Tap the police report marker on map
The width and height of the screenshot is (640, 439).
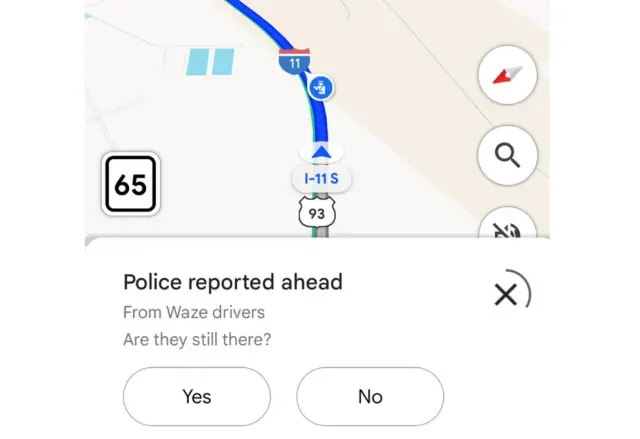tap(321, 88)
